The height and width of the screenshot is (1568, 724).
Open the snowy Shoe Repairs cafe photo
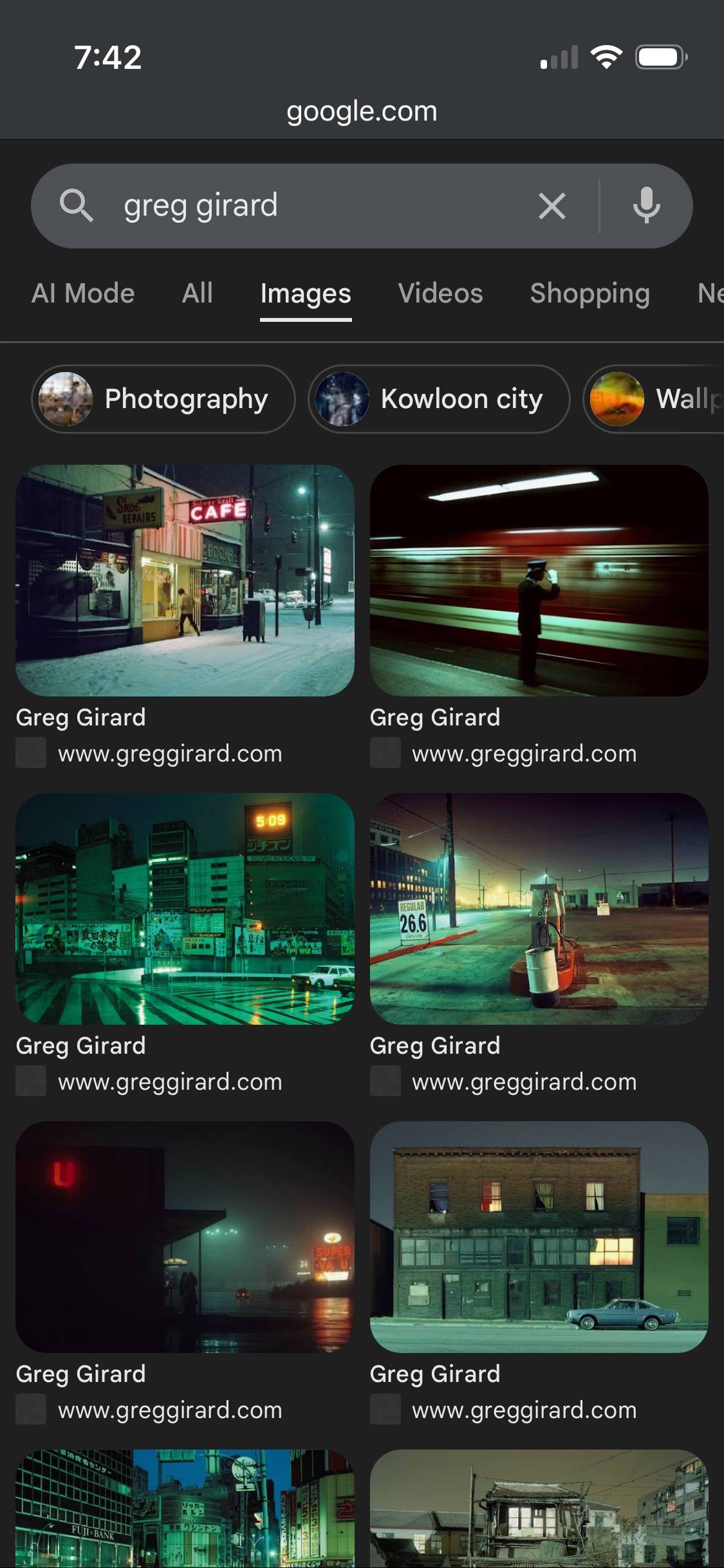[185, 580]
